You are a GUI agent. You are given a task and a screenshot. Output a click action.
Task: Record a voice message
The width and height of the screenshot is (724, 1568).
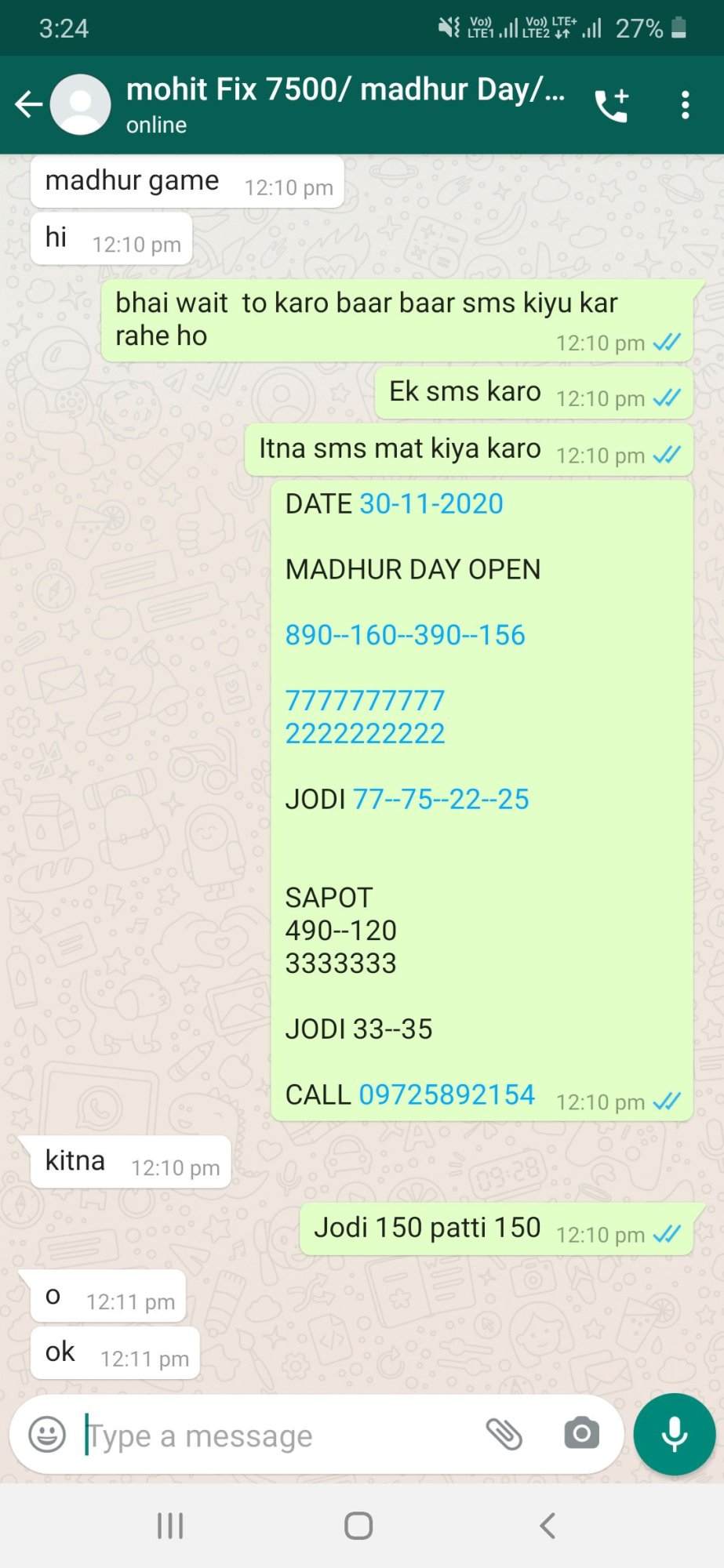[x=675, y=1435]
